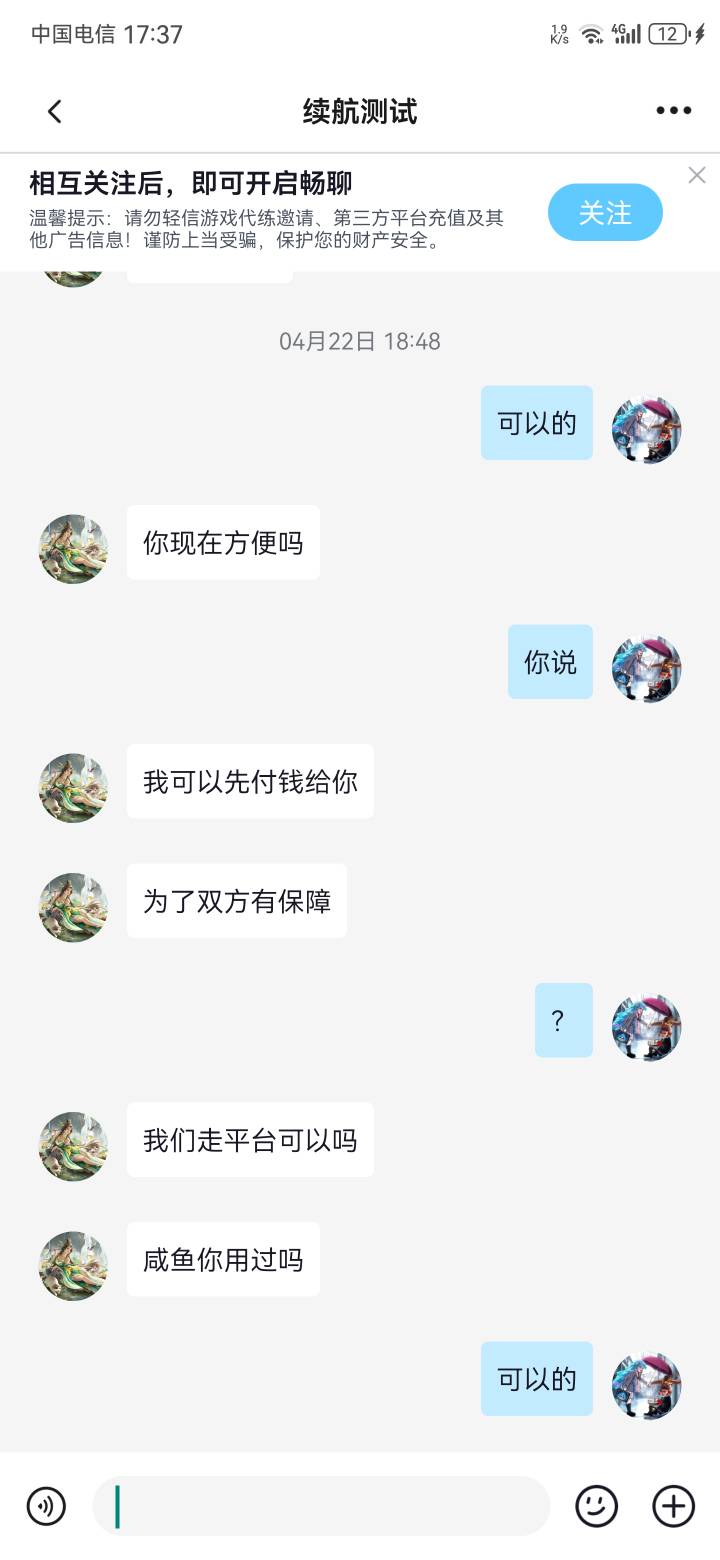
Task: Dismiss the follow reminder banner
Action: (697, 175)
